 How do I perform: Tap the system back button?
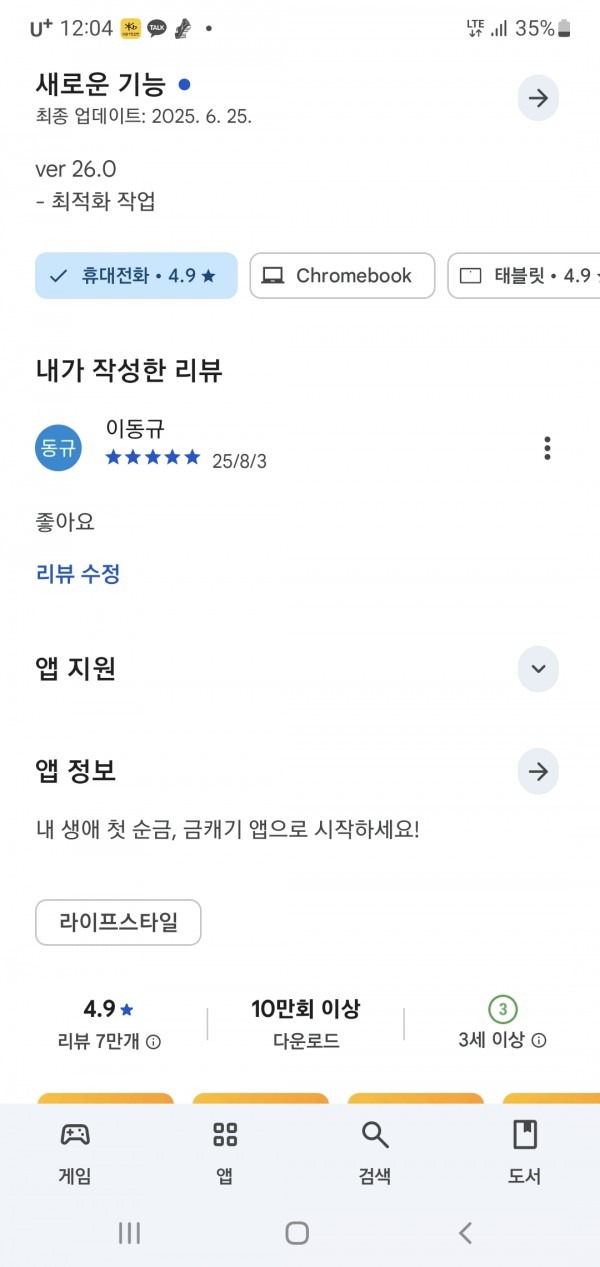pyautogui.click(x=465, y=1233)
